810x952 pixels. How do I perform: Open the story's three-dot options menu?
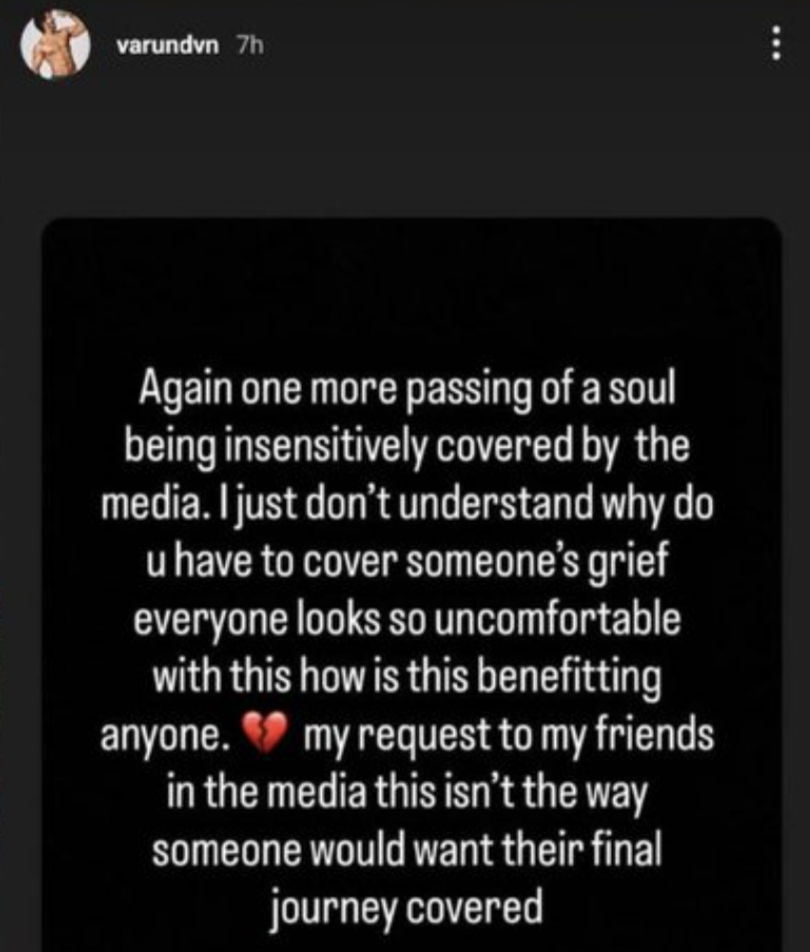coord(773,44)
